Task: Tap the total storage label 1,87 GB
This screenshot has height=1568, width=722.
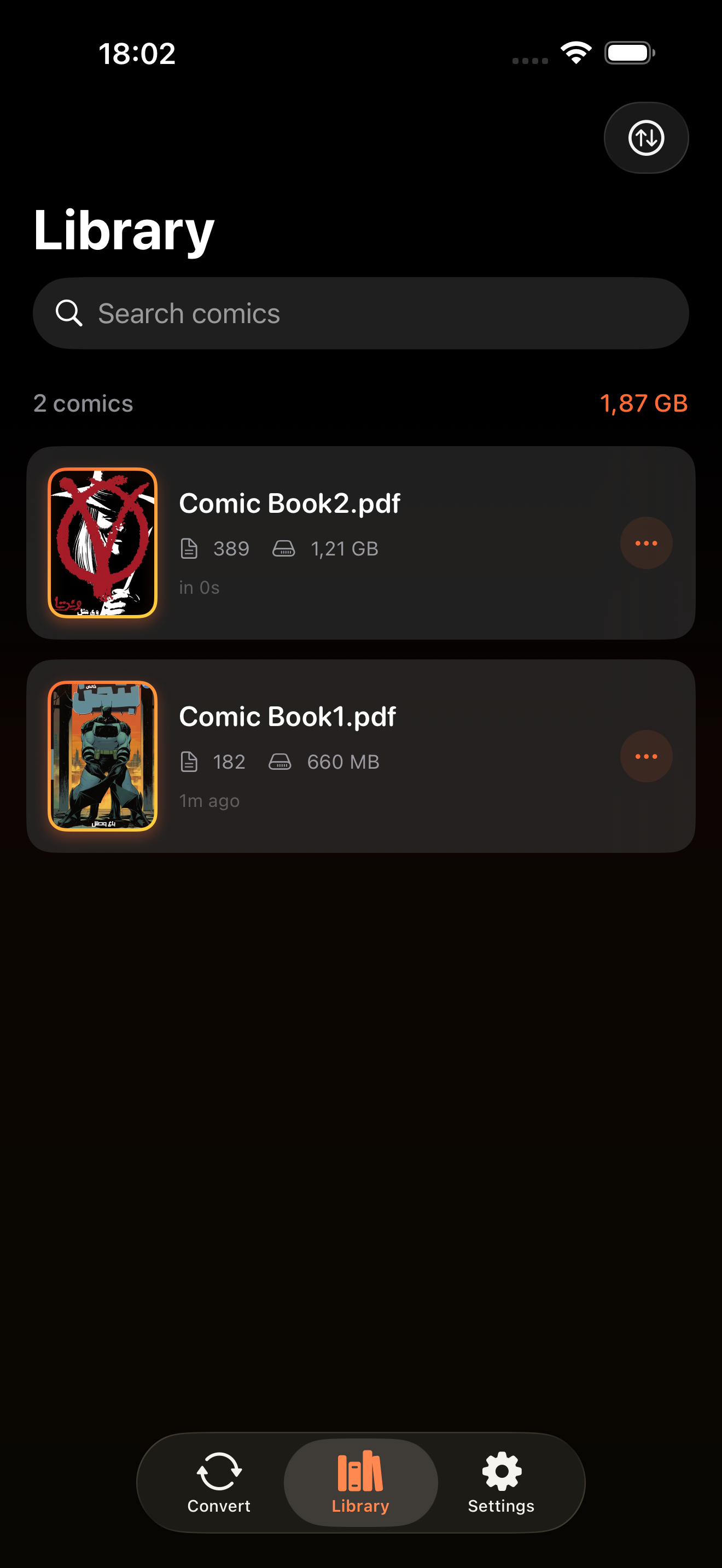Action: click(x=643, y=403)
